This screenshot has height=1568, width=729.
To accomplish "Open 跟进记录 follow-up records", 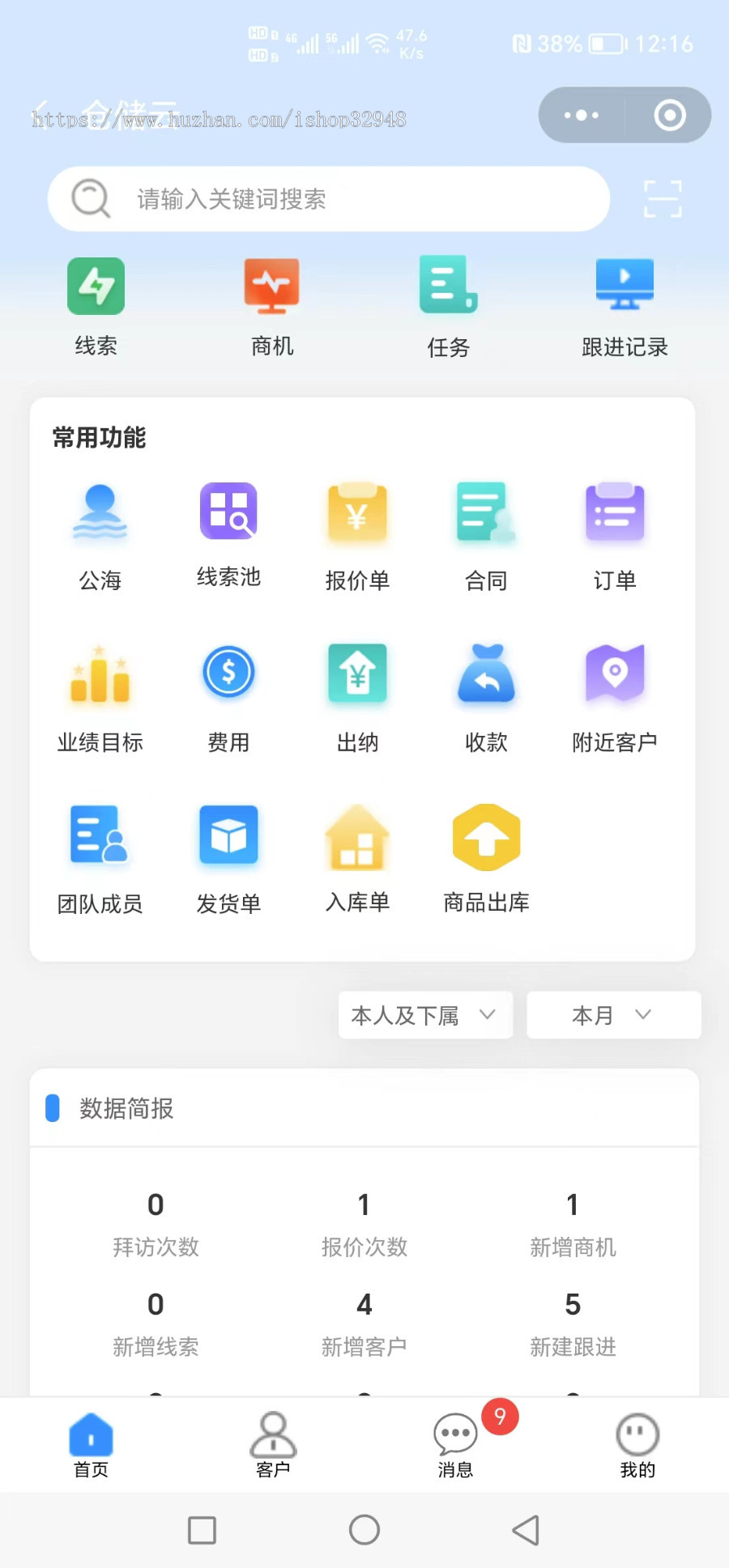I will [624, 304].
